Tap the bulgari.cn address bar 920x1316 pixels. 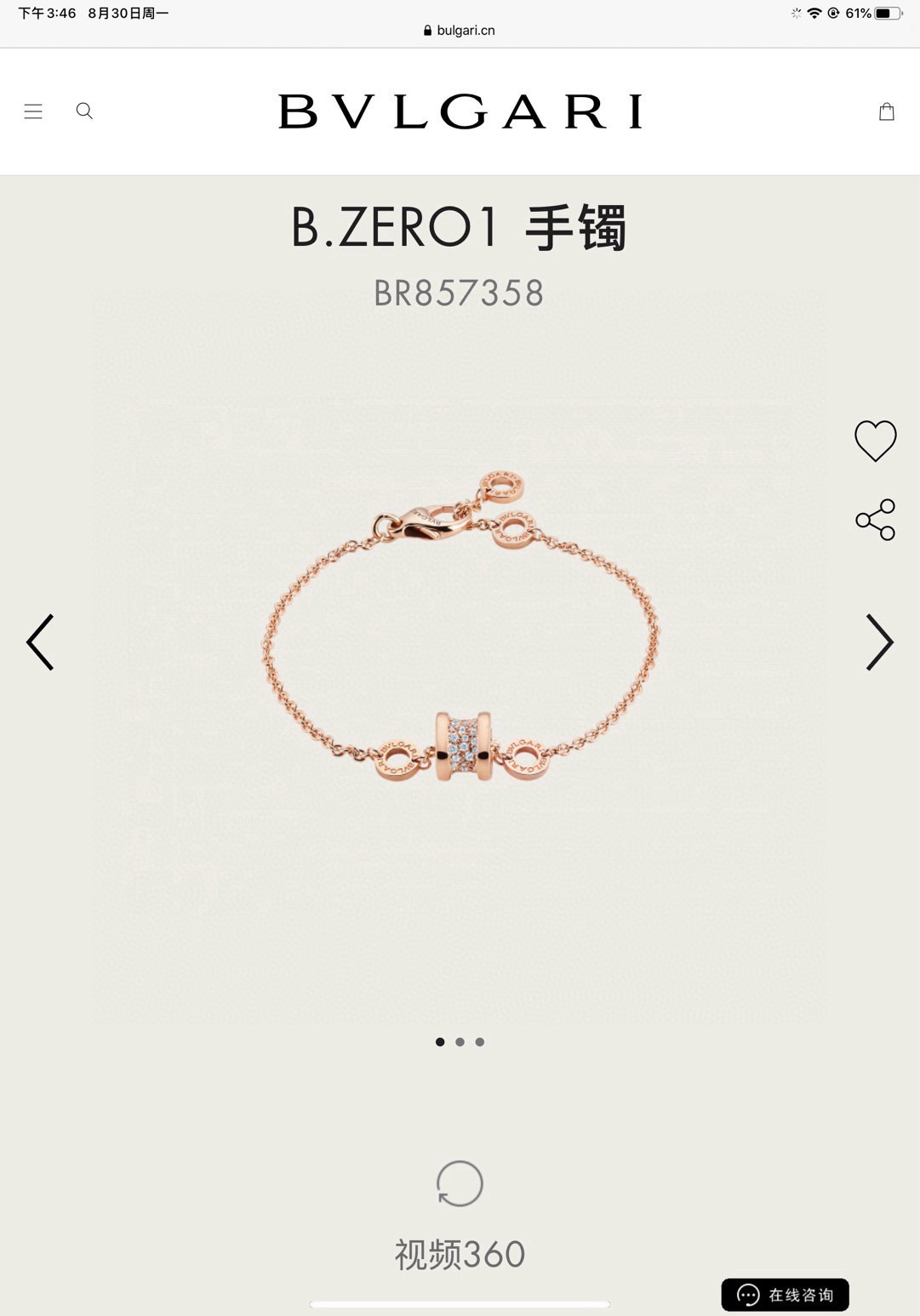coord(460,30)
